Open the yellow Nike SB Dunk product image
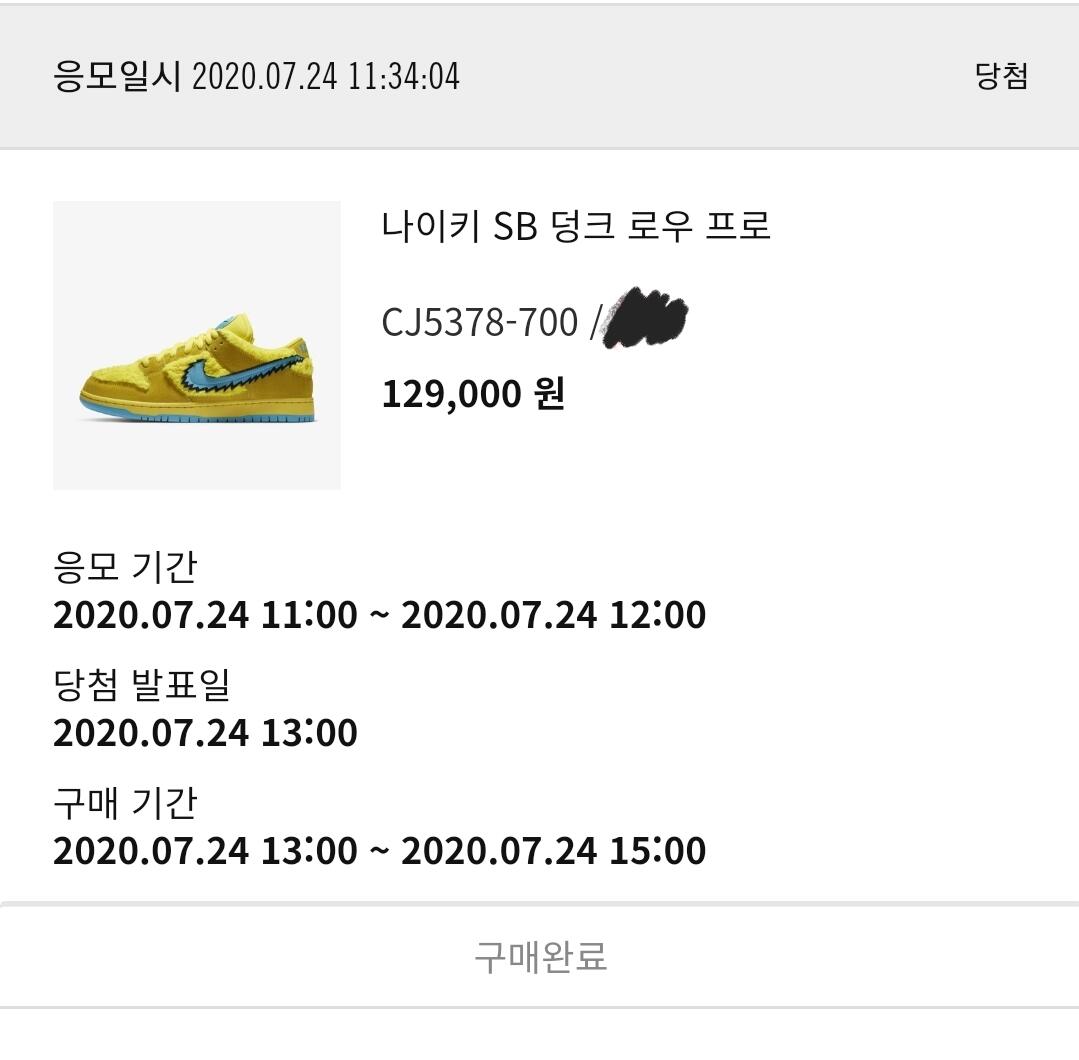 (197, 346)
